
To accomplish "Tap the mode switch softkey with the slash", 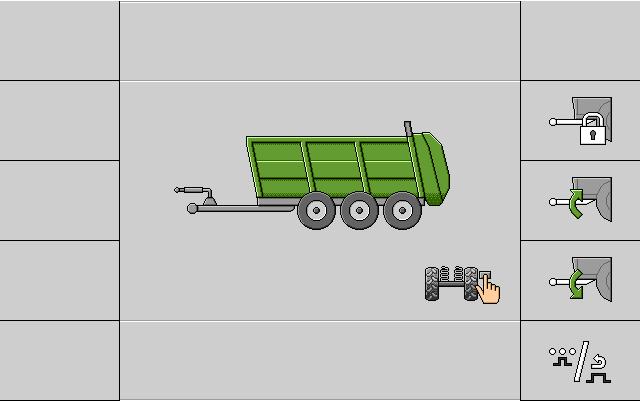I will 580,360.
